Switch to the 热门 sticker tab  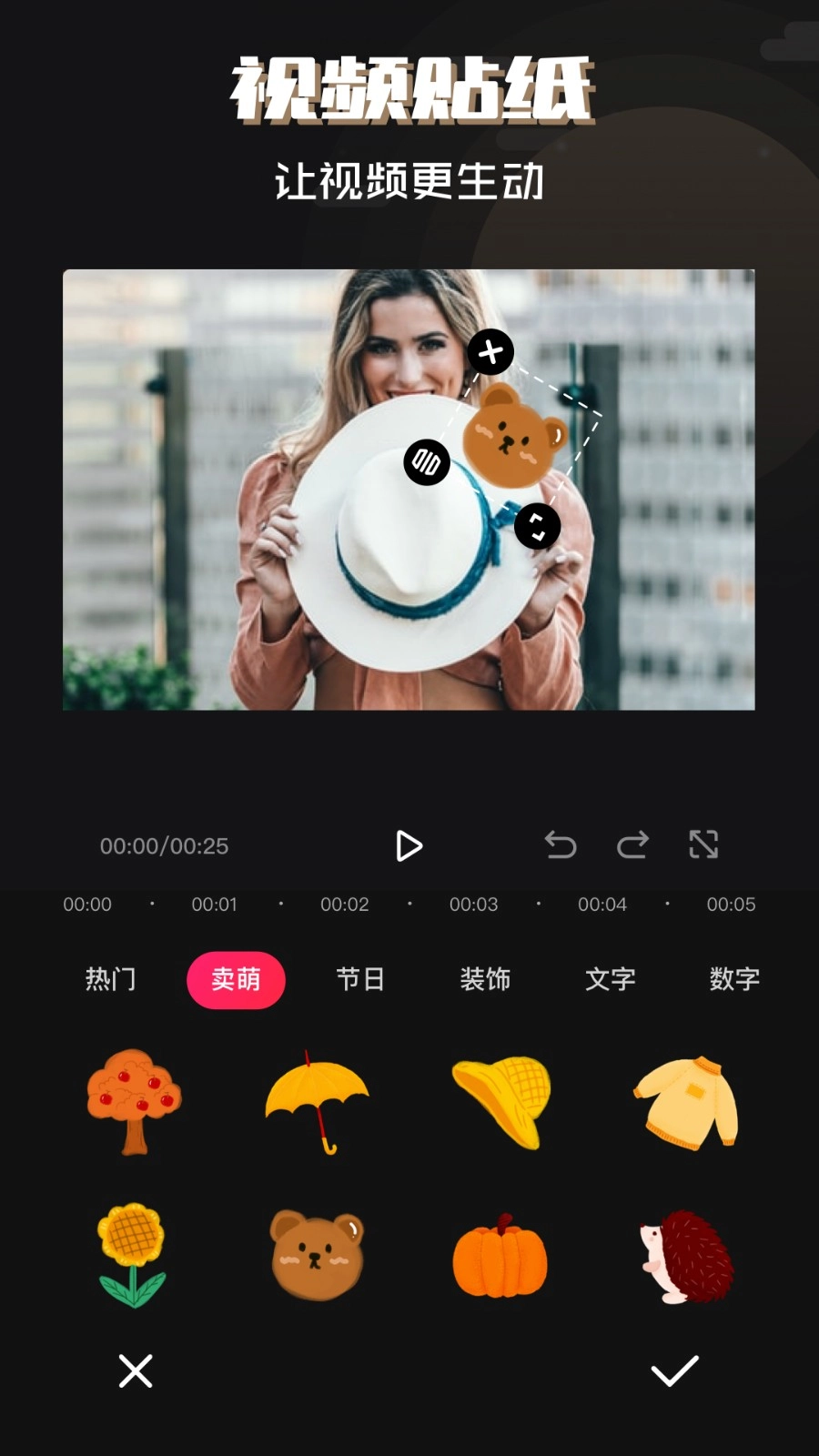111,980
